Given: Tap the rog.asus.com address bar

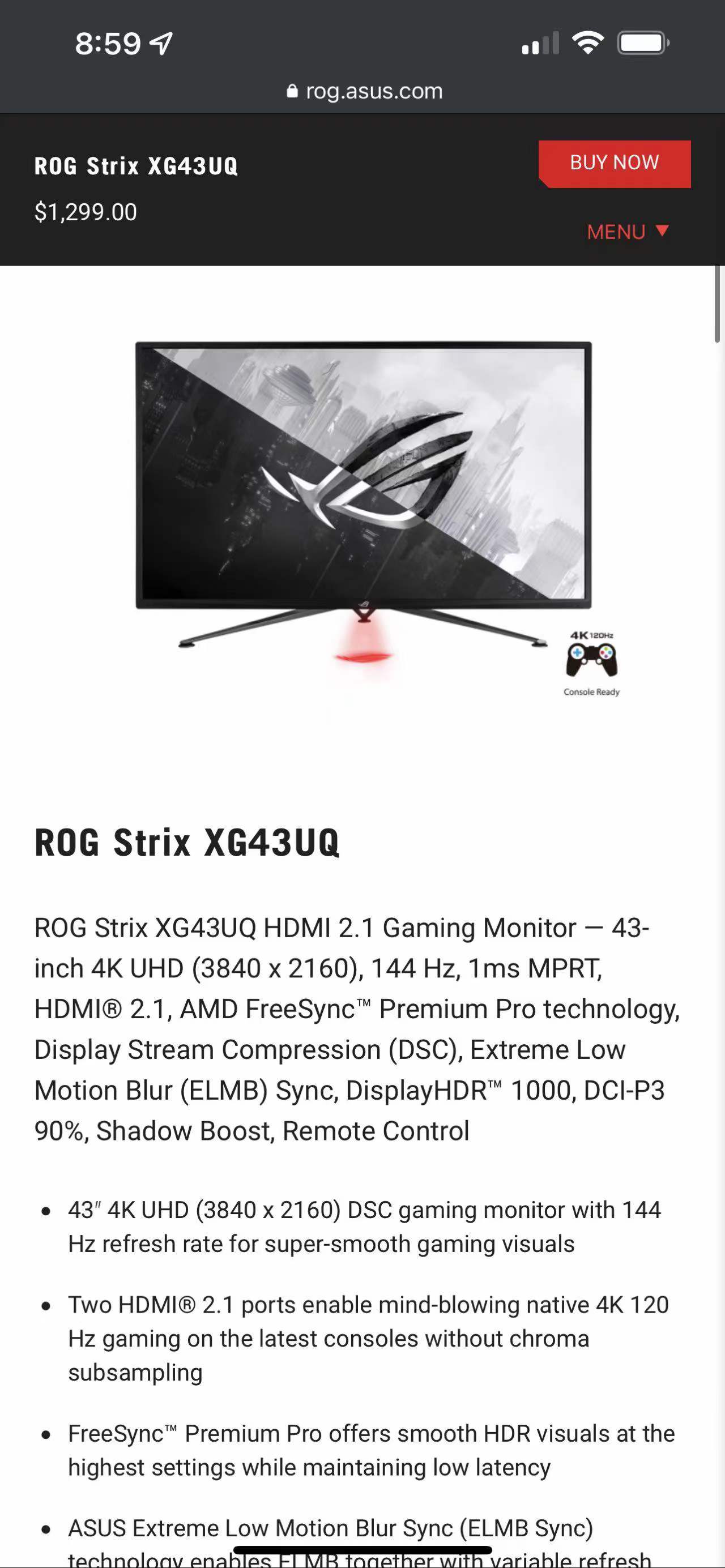Looking at the screenshot, I should coord(364,91).
